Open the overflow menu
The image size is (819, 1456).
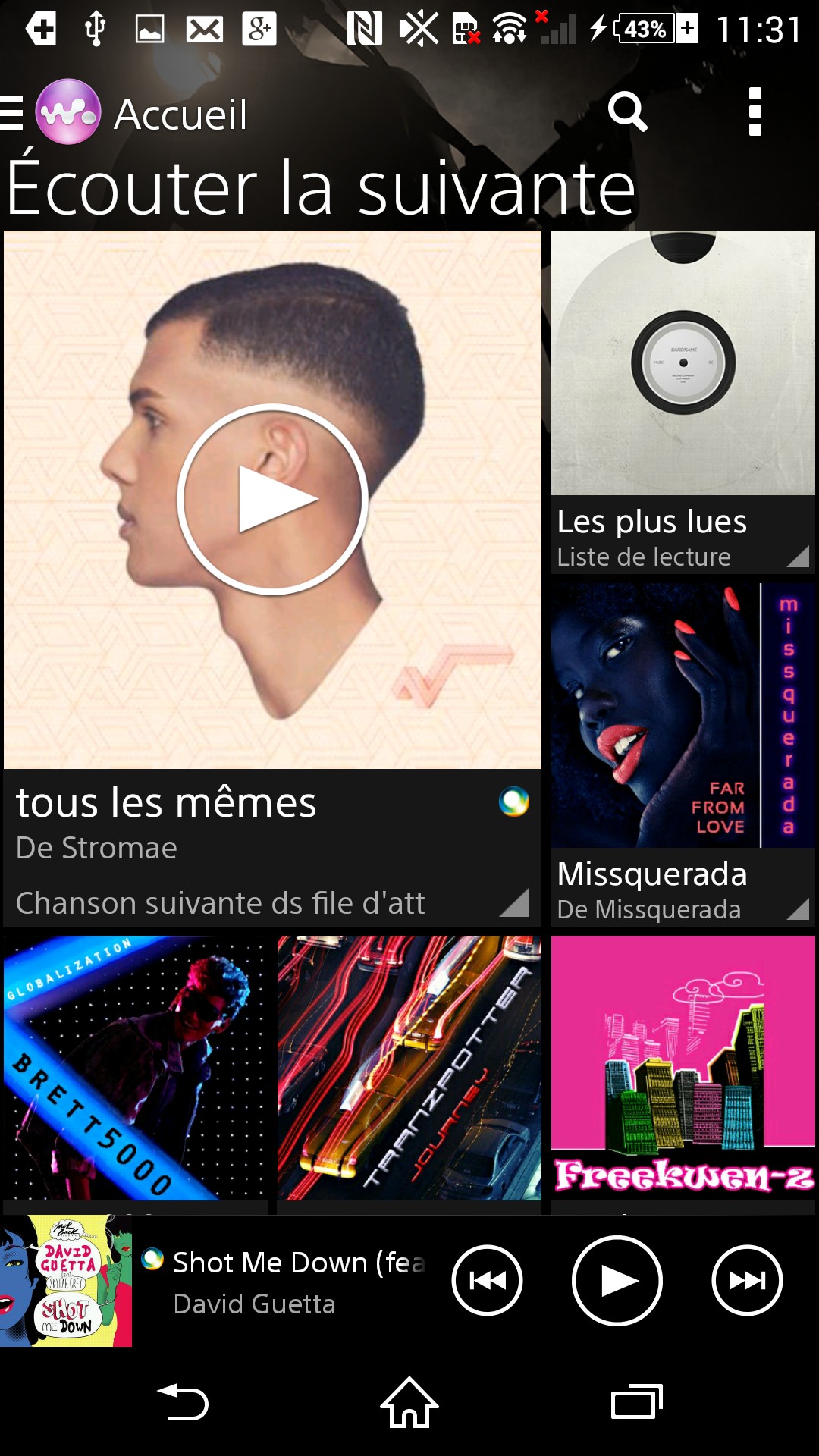754,112
